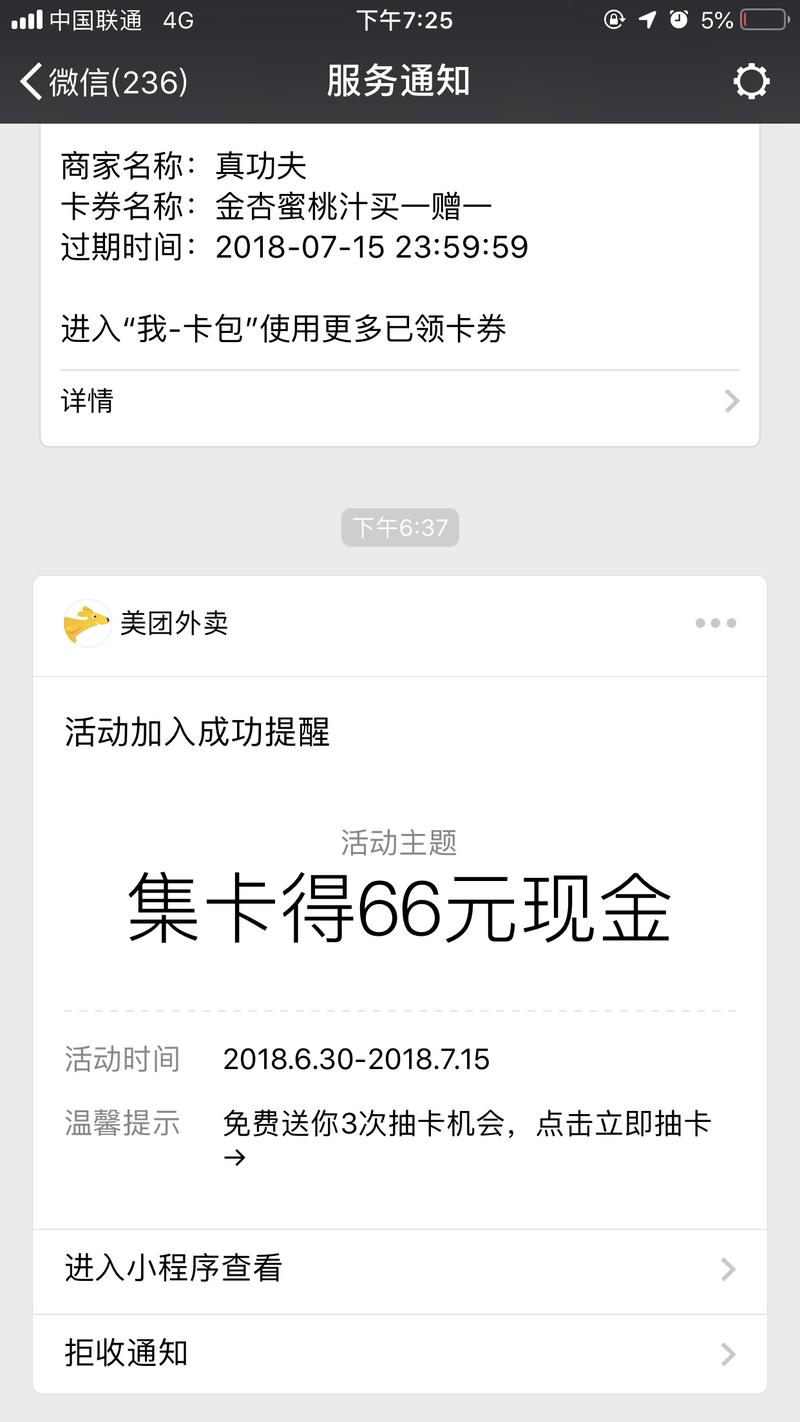Tap the orientation lock icon
The width and height of the screenshot is (800, 1422).
pos(613,18)
